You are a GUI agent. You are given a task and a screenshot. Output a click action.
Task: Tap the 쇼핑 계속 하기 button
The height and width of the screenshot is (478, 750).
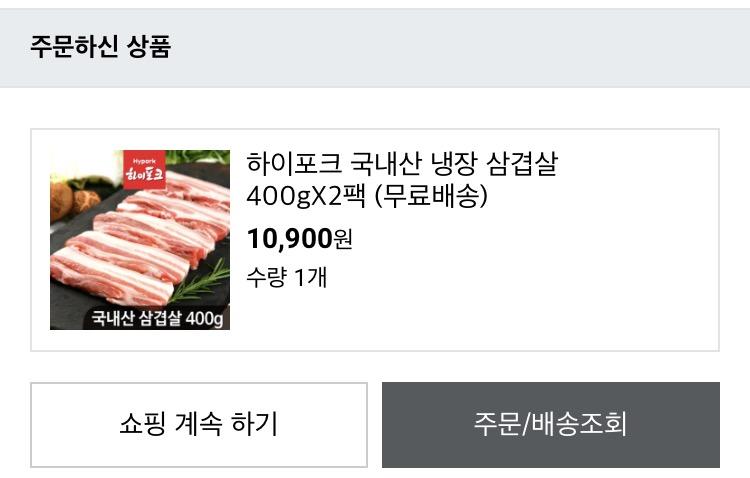[x=198, y=424]
